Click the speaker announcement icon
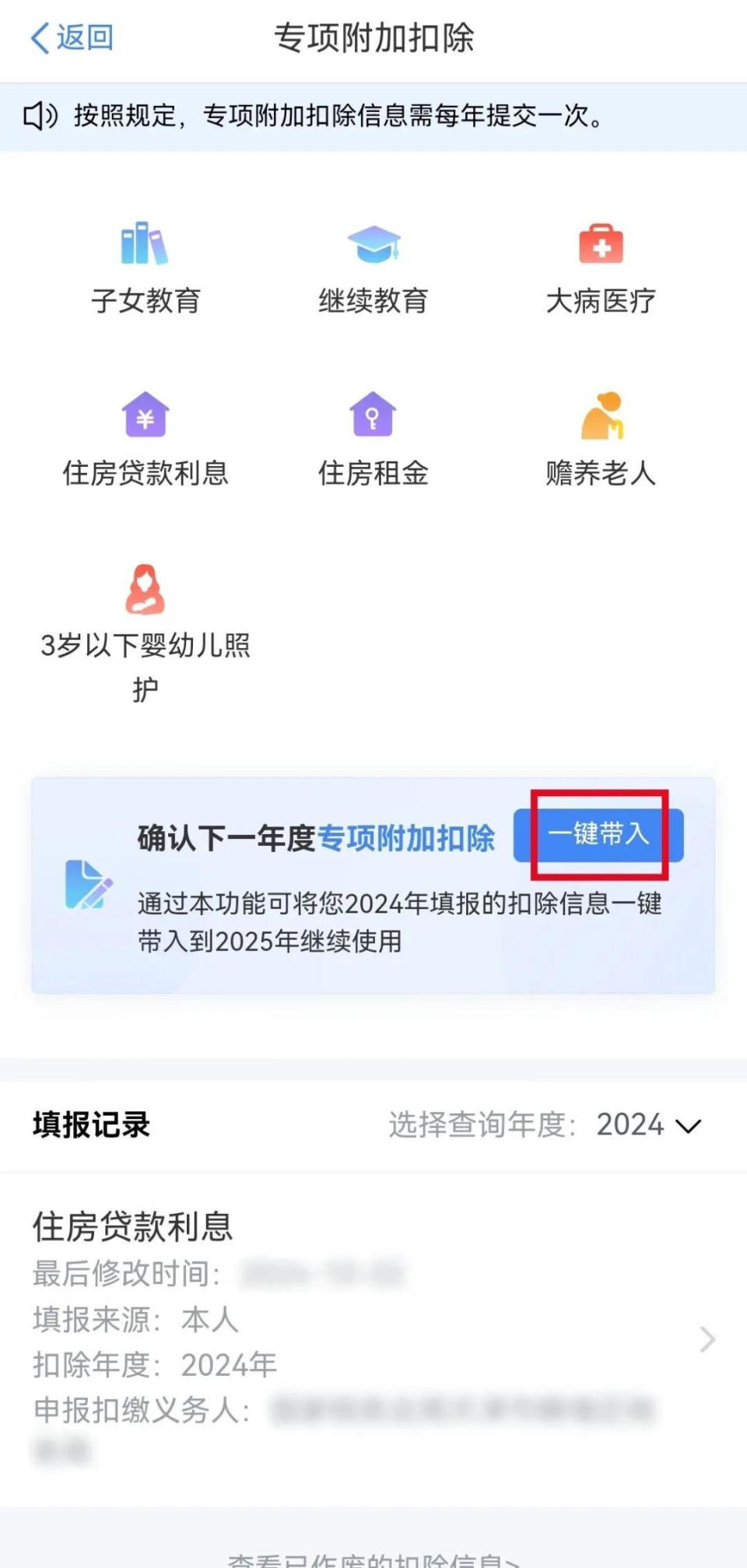747x1568 pixels. point(40,115)
